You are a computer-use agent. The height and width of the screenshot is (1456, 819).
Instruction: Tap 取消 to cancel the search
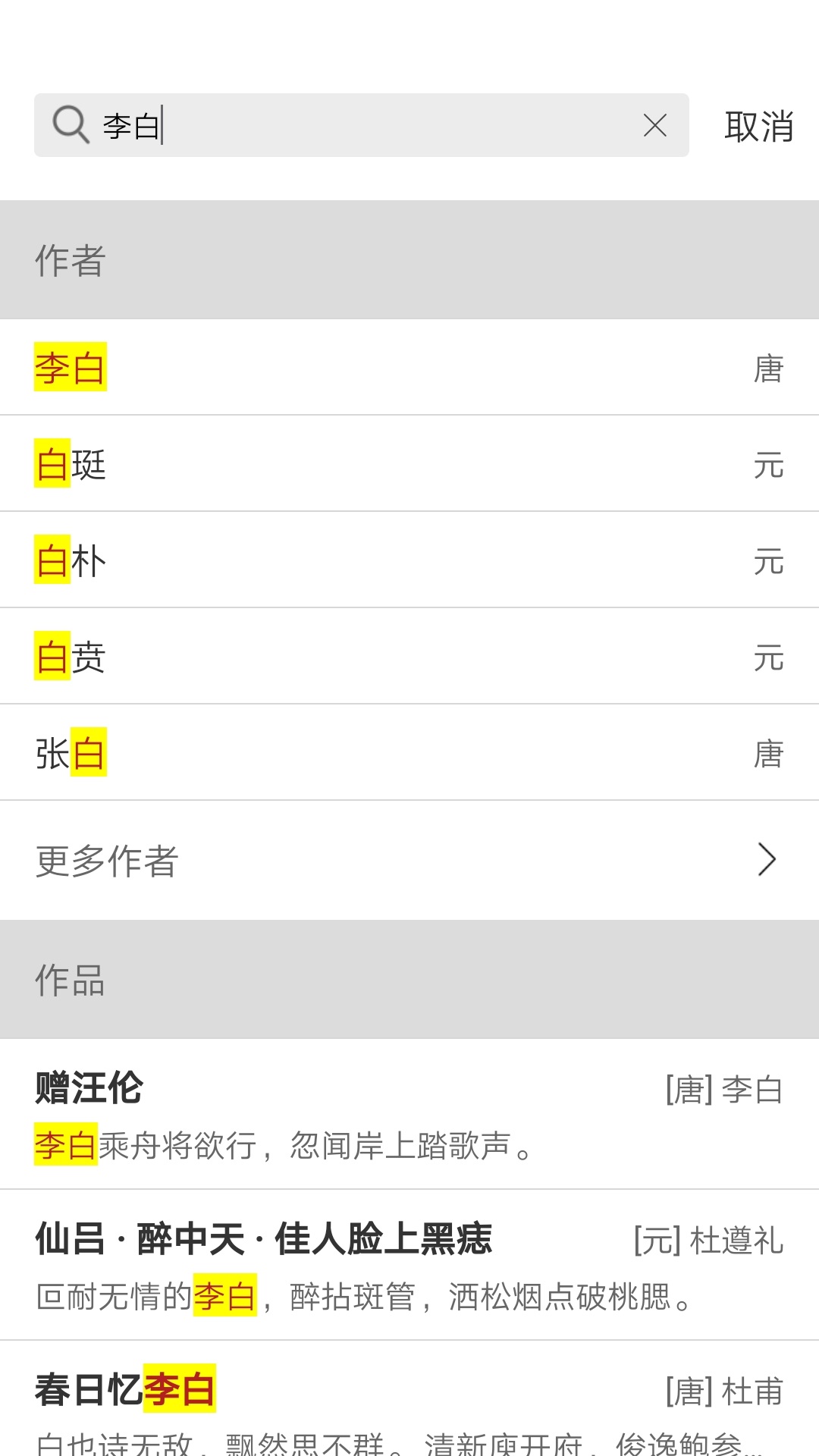(x=758, y=126)
